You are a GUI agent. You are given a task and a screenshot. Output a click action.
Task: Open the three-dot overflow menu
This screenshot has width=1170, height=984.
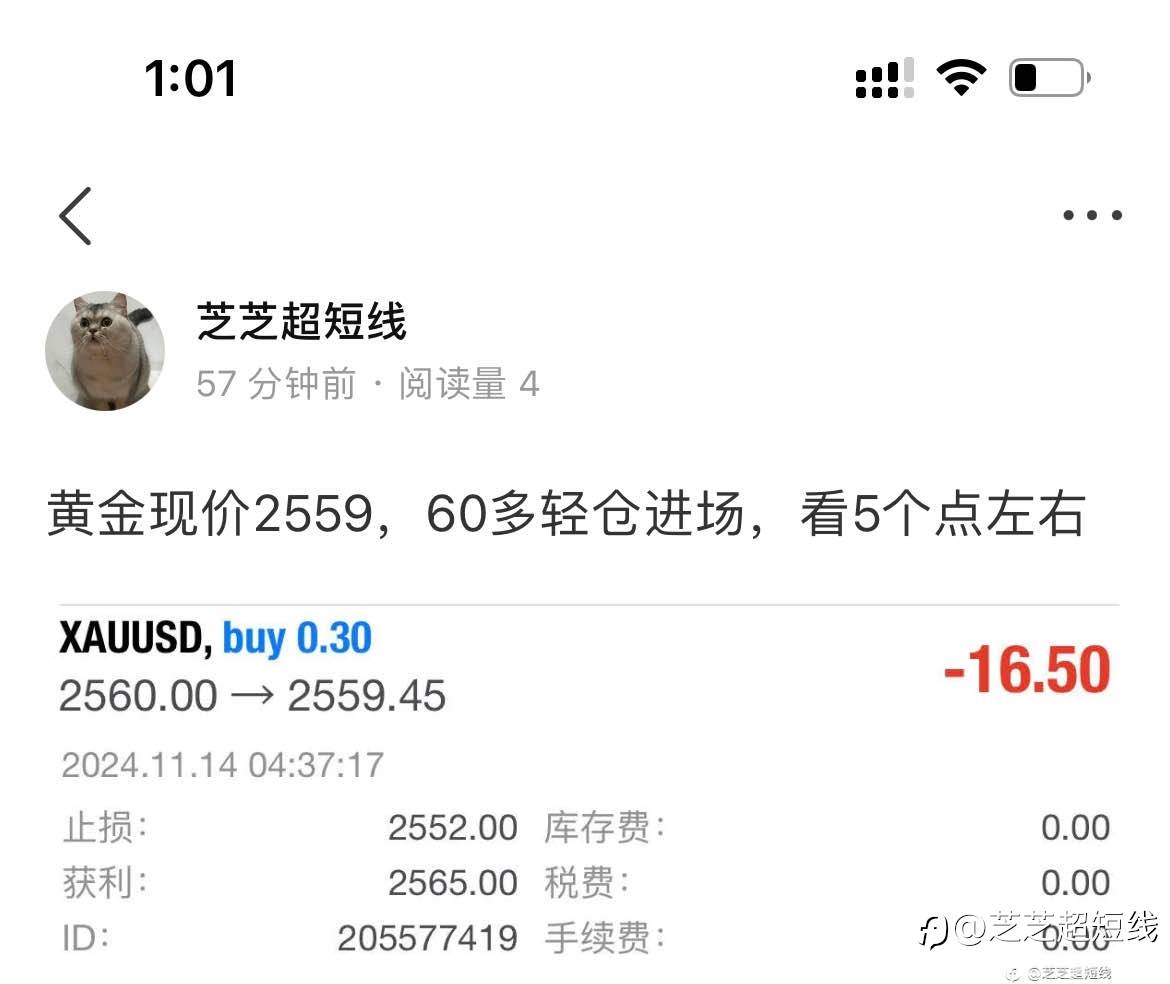1092,215
